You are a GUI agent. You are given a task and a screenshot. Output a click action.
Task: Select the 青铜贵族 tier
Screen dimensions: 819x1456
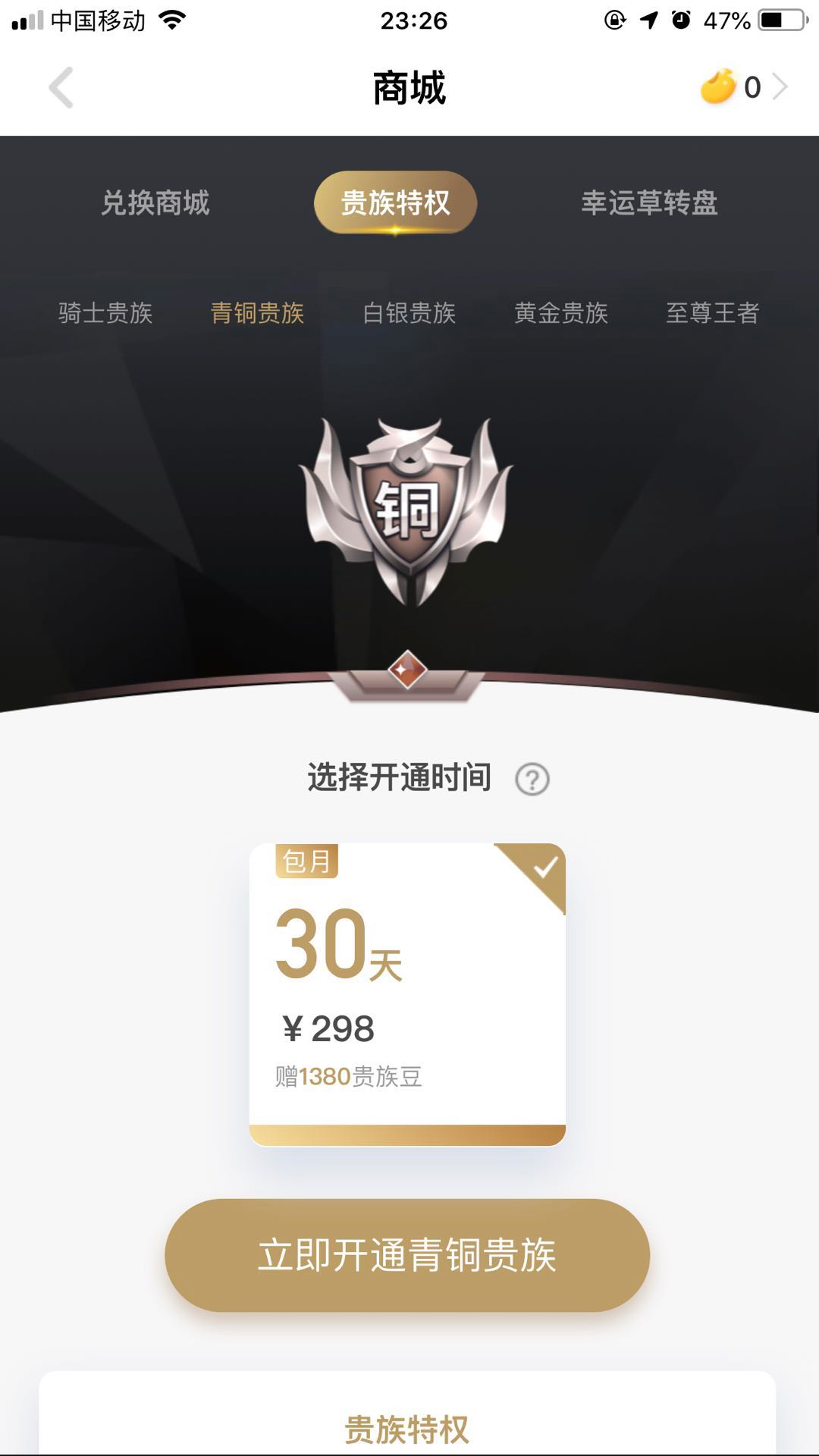(257, 312)
